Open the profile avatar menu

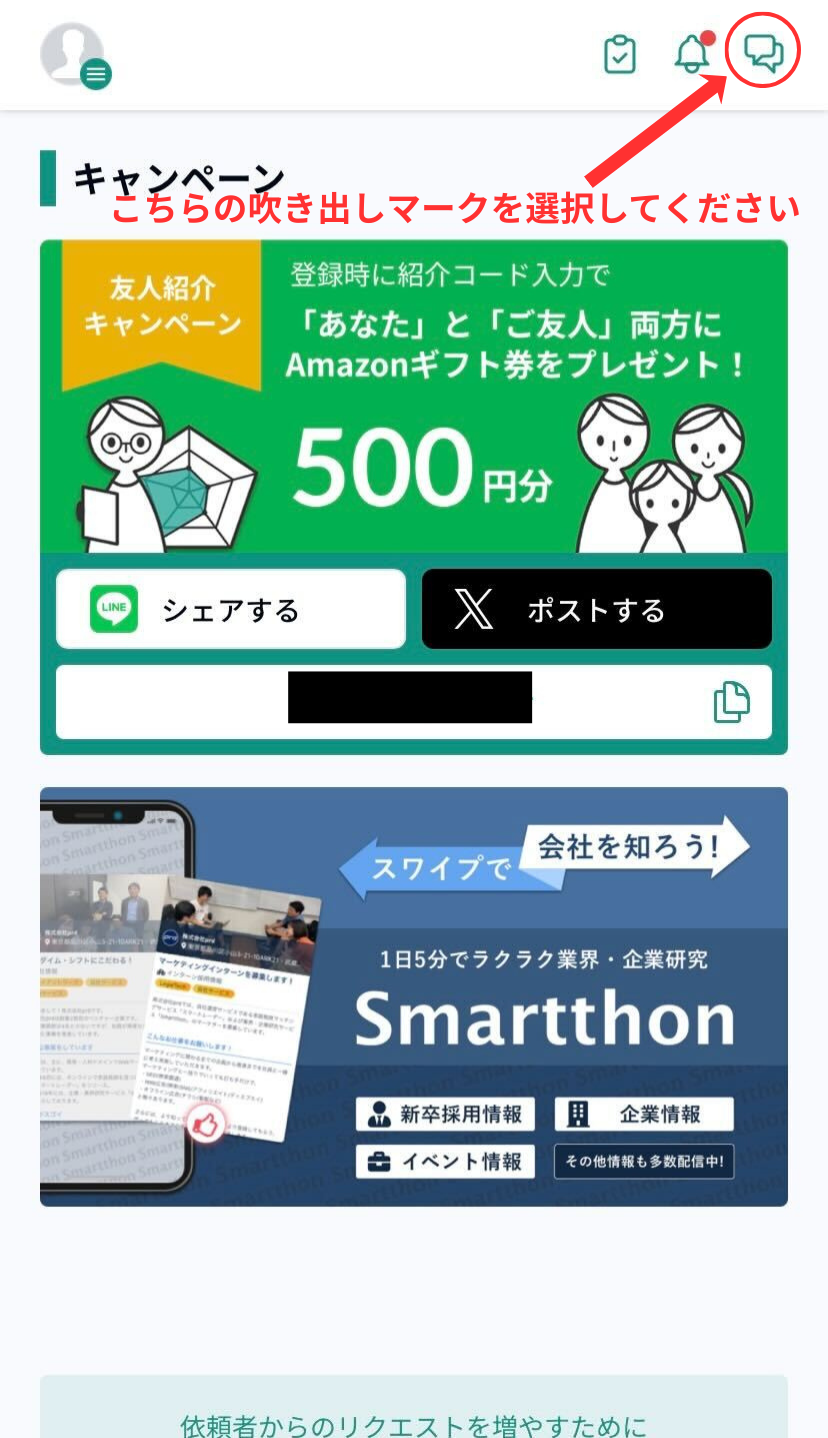point(74,55)
